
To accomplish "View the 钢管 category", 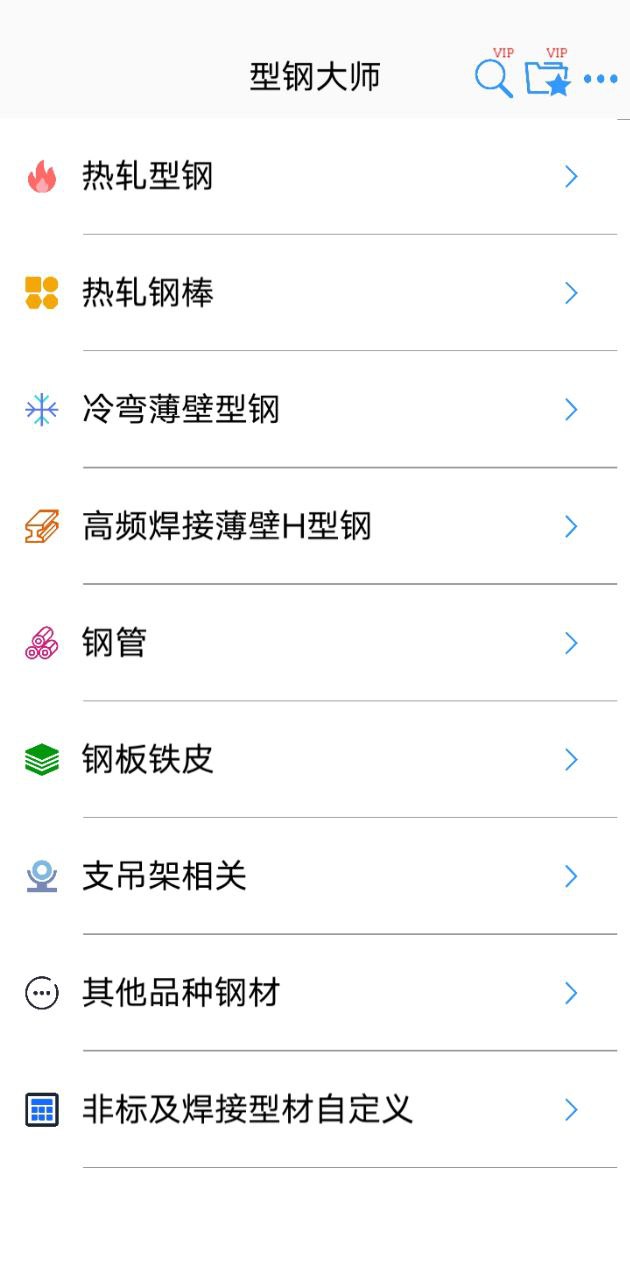I will click(315, 642).
